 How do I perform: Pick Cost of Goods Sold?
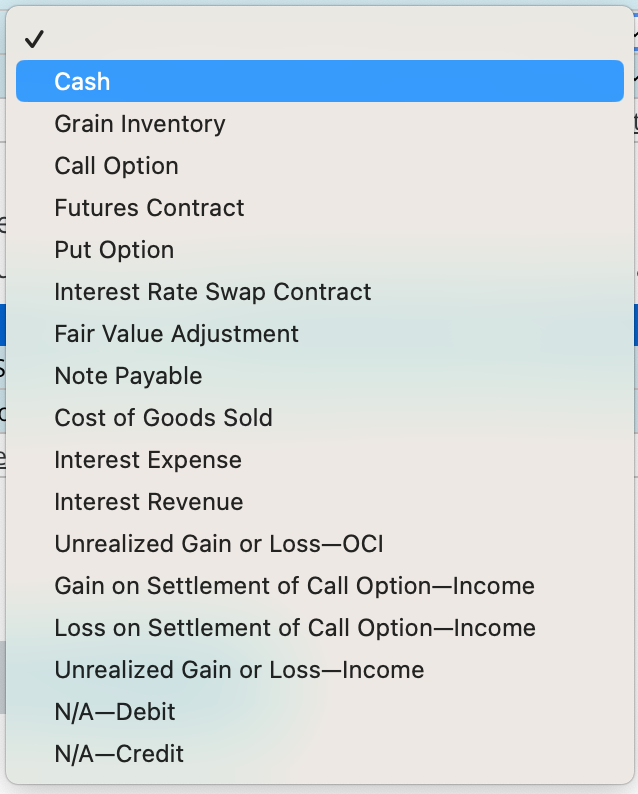(x=163, y=418)
